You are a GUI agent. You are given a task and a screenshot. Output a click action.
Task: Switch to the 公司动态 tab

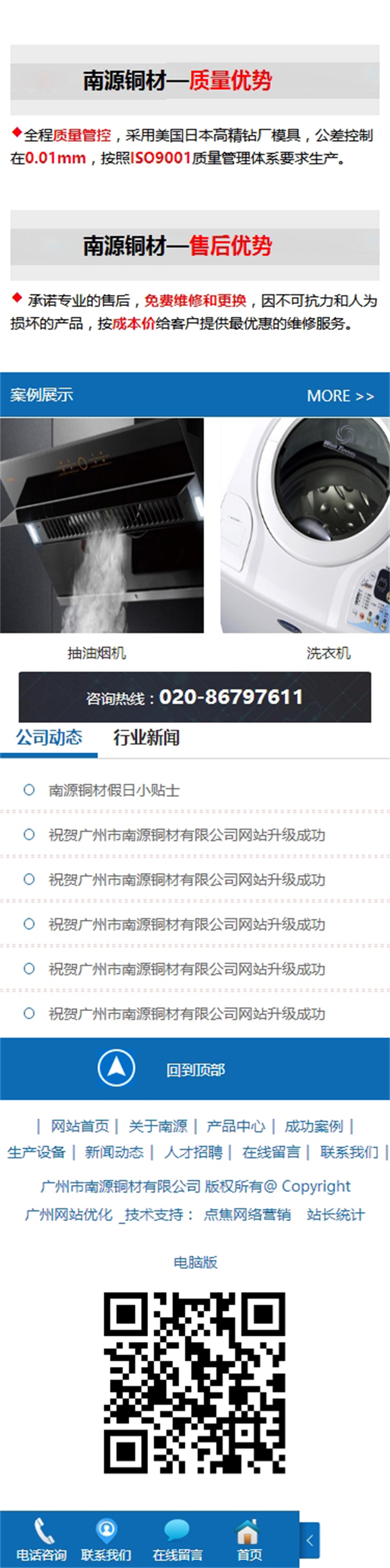pyautogui.click(x=49, y=738)
